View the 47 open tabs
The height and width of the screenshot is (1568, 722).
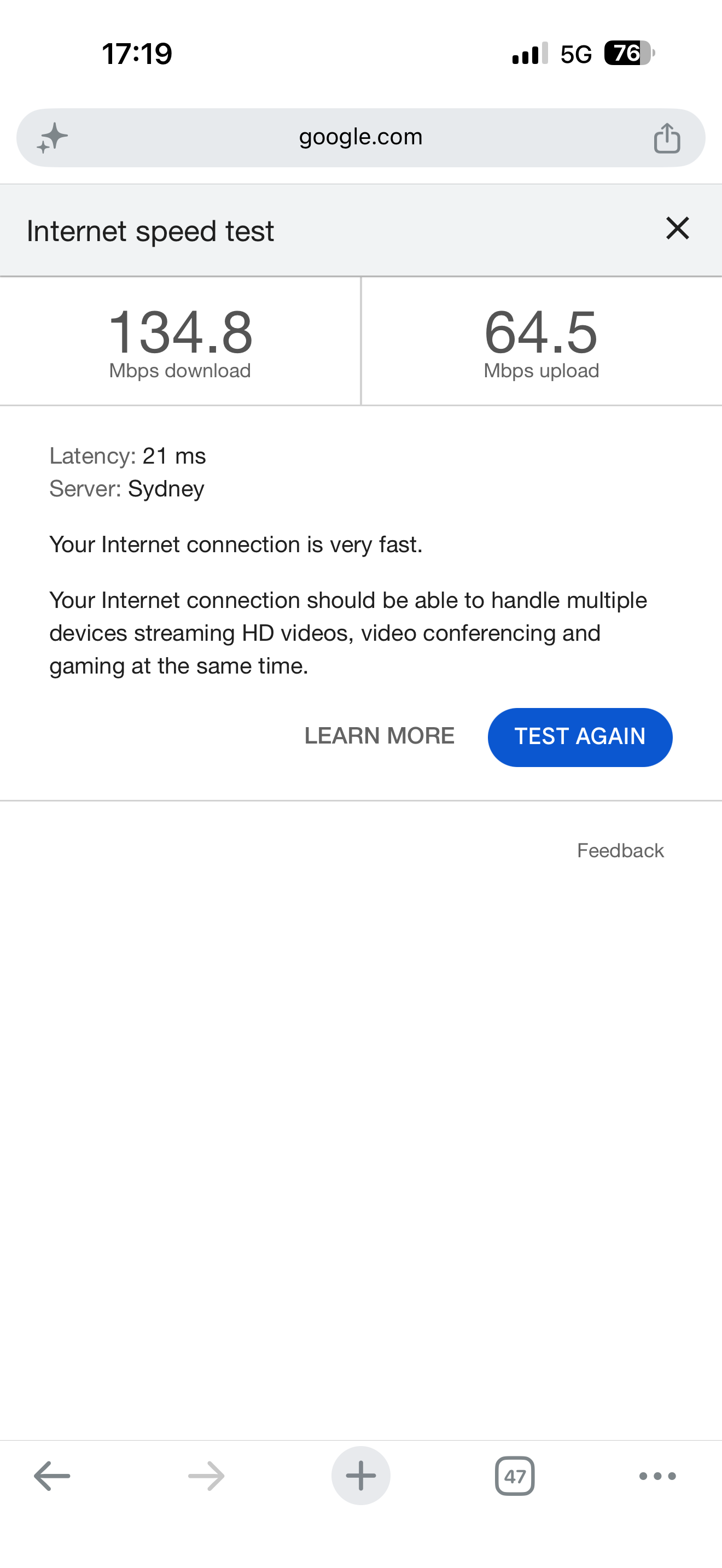[x=515, y=1476]
